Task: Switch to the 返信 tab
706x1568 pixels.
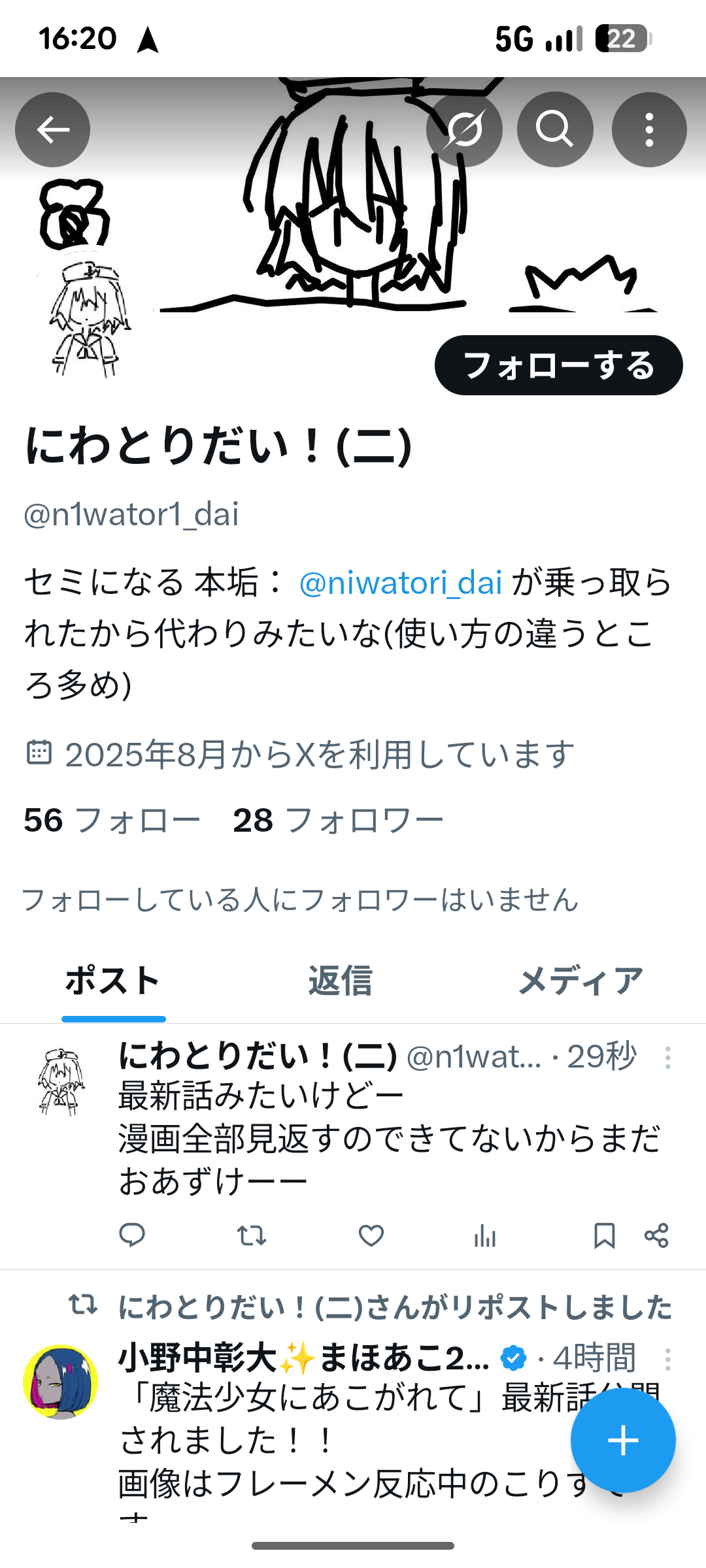Action: point(340,981)
